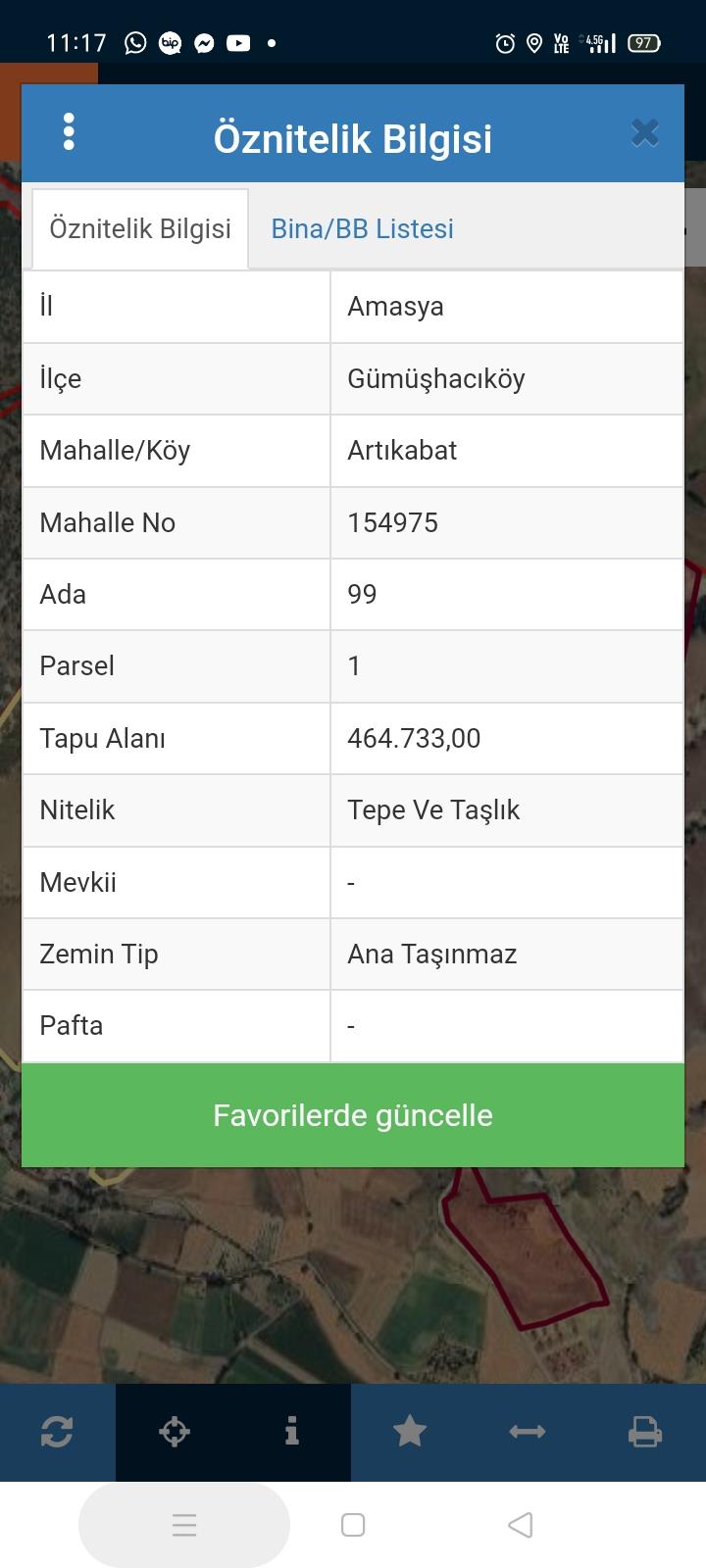Tap the refresh arrows icon in the bottom toolbar
The height and width of the screenshot is (1568, 706).
[x=57, y=1432]
